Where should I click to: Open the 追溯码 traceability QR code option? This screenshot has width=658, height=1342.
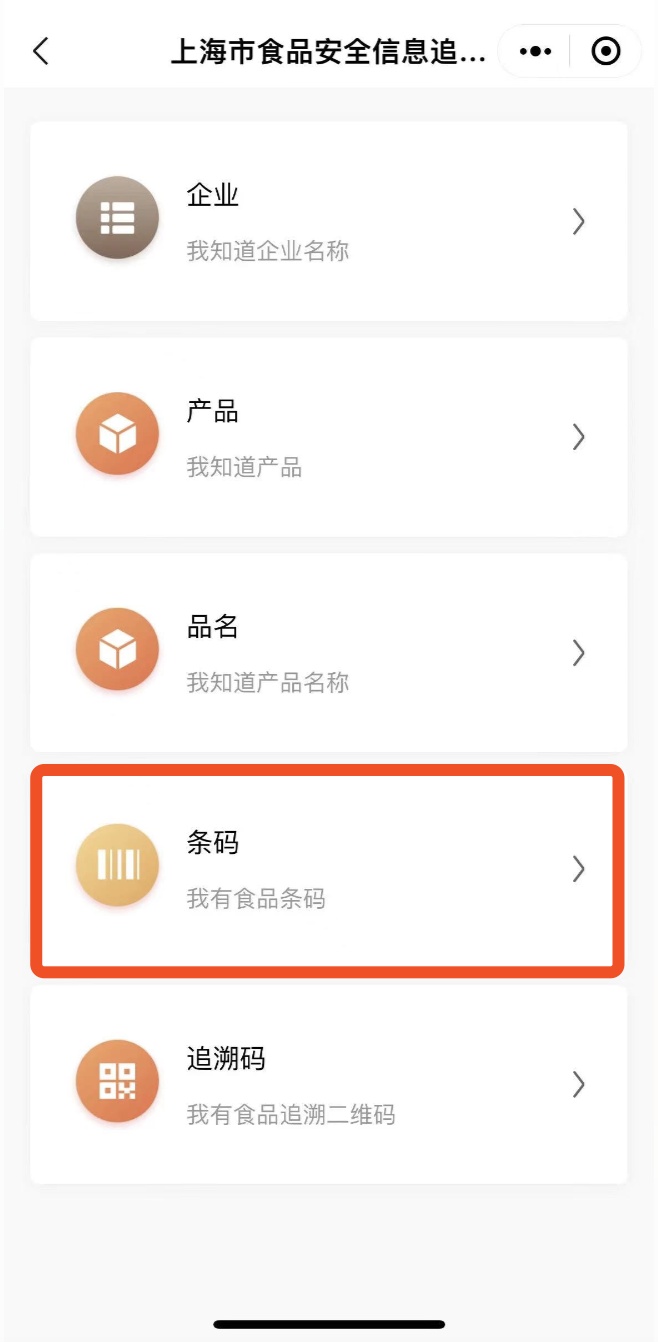[x=329, y=1085]
